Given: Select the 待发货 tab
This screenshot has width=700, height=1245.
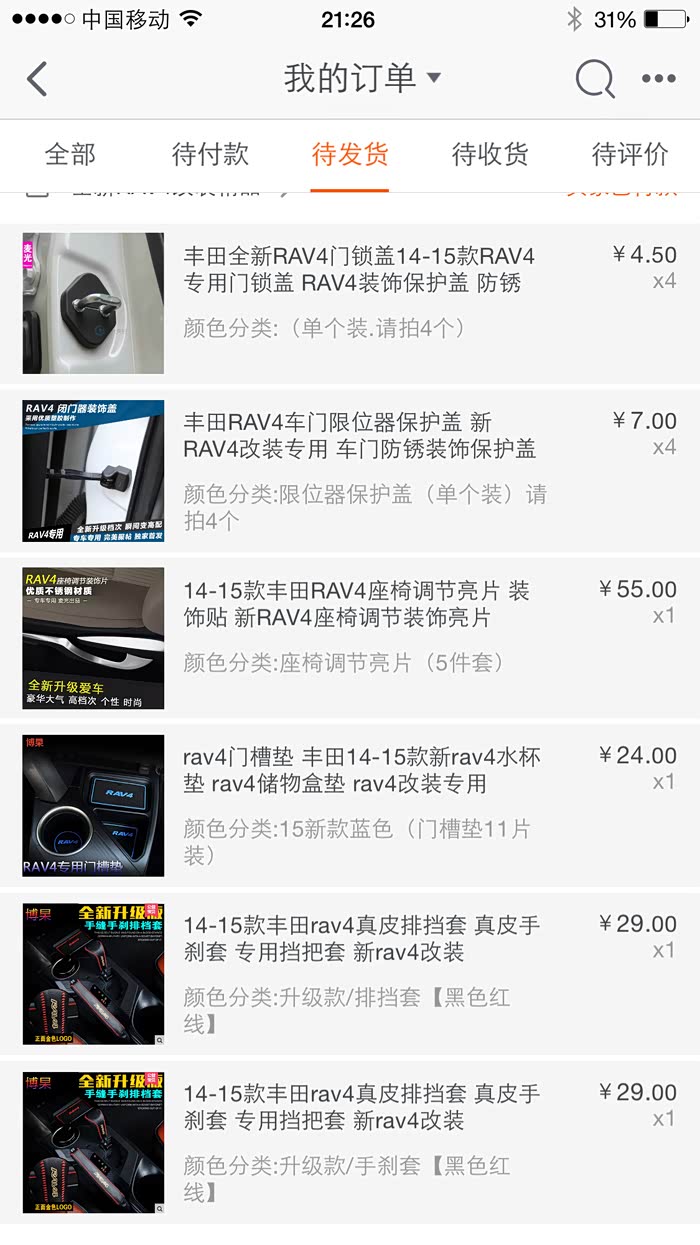Looking at the screenshot, I should pos(350,154).
